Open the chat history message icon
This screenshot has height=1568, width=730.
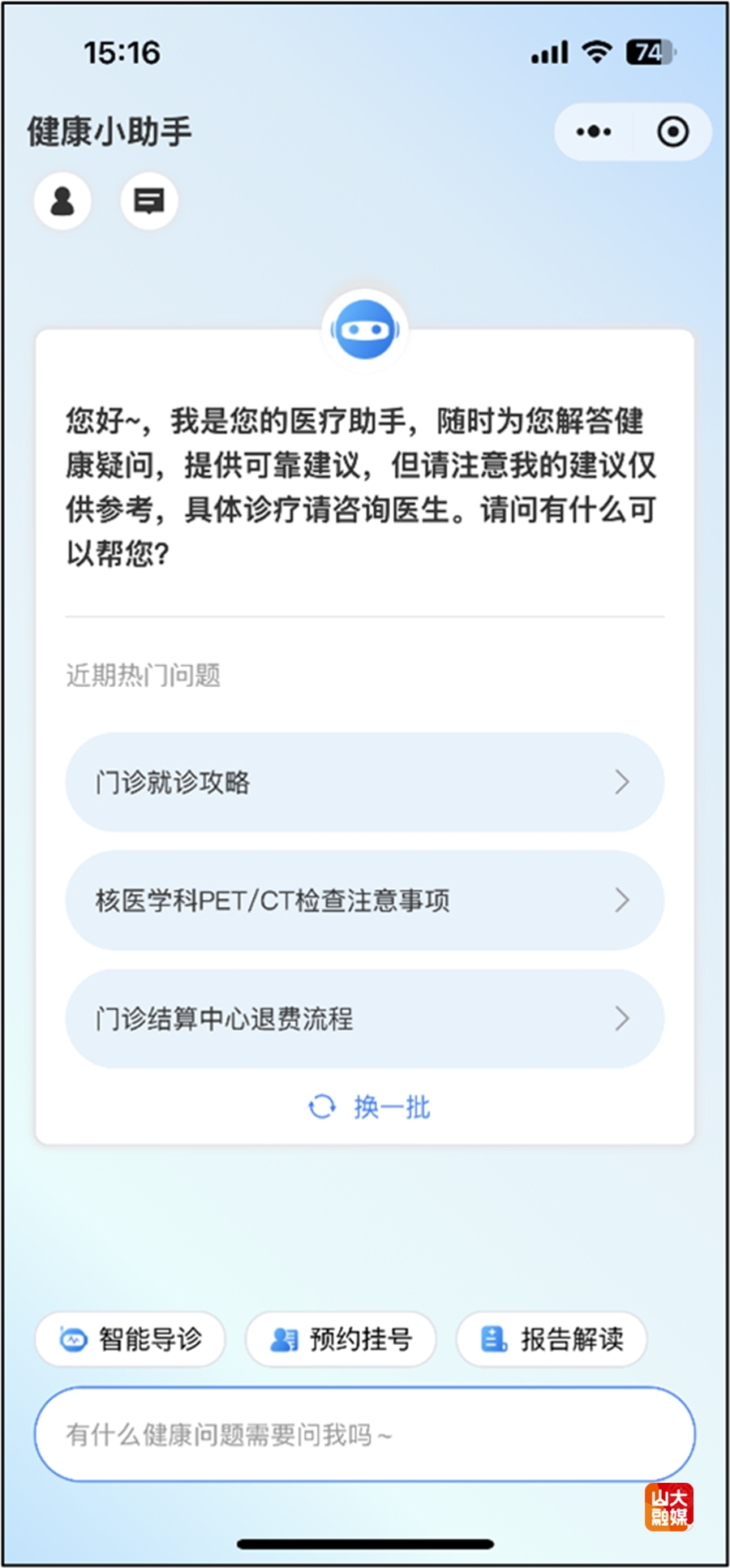tap(149, 200)
